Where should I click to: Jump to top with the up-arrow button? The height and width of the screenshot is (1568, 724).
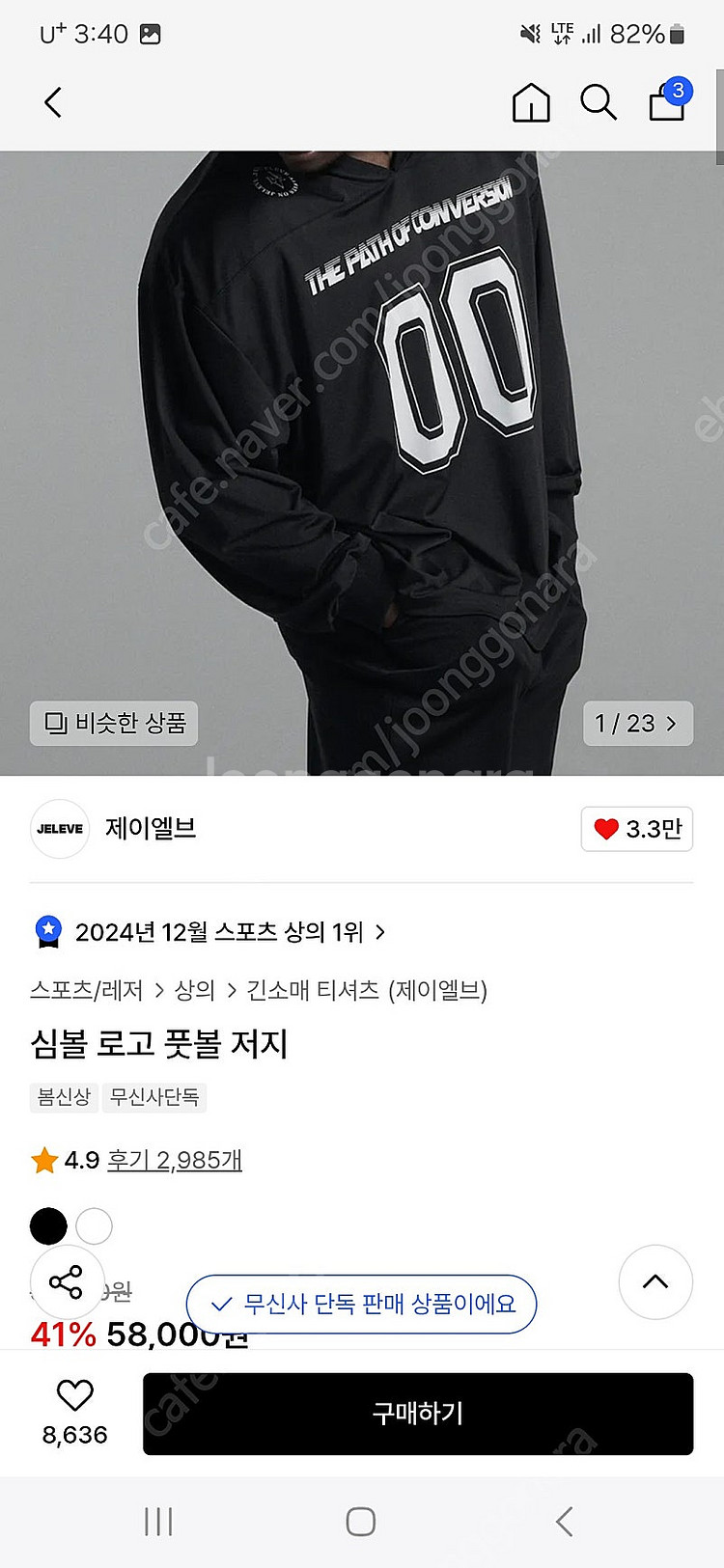[x=655, y=1281]
